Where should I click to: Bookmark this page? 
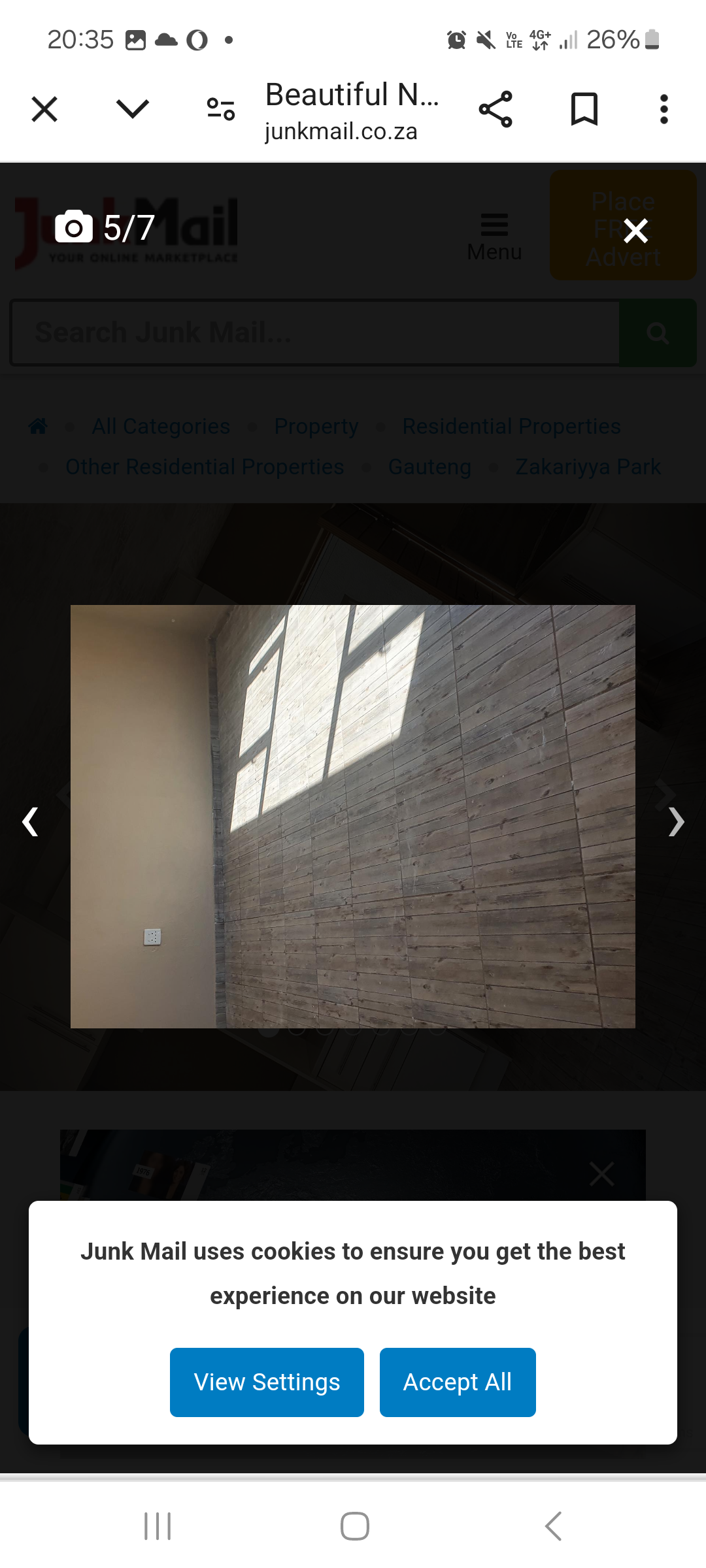[x=584, y=109]
